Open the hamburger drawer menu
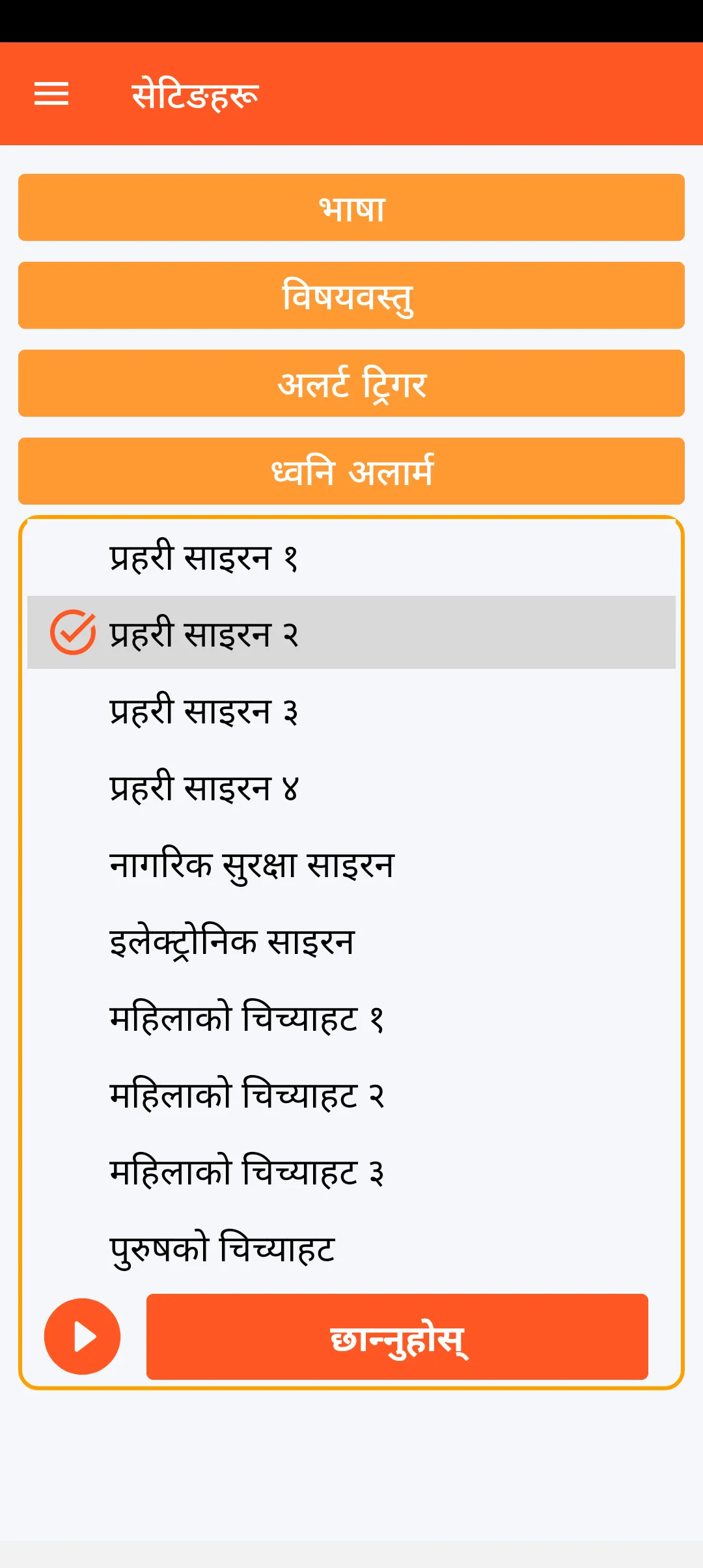The height and width of the screenshot is (1568, 703). 51,94
